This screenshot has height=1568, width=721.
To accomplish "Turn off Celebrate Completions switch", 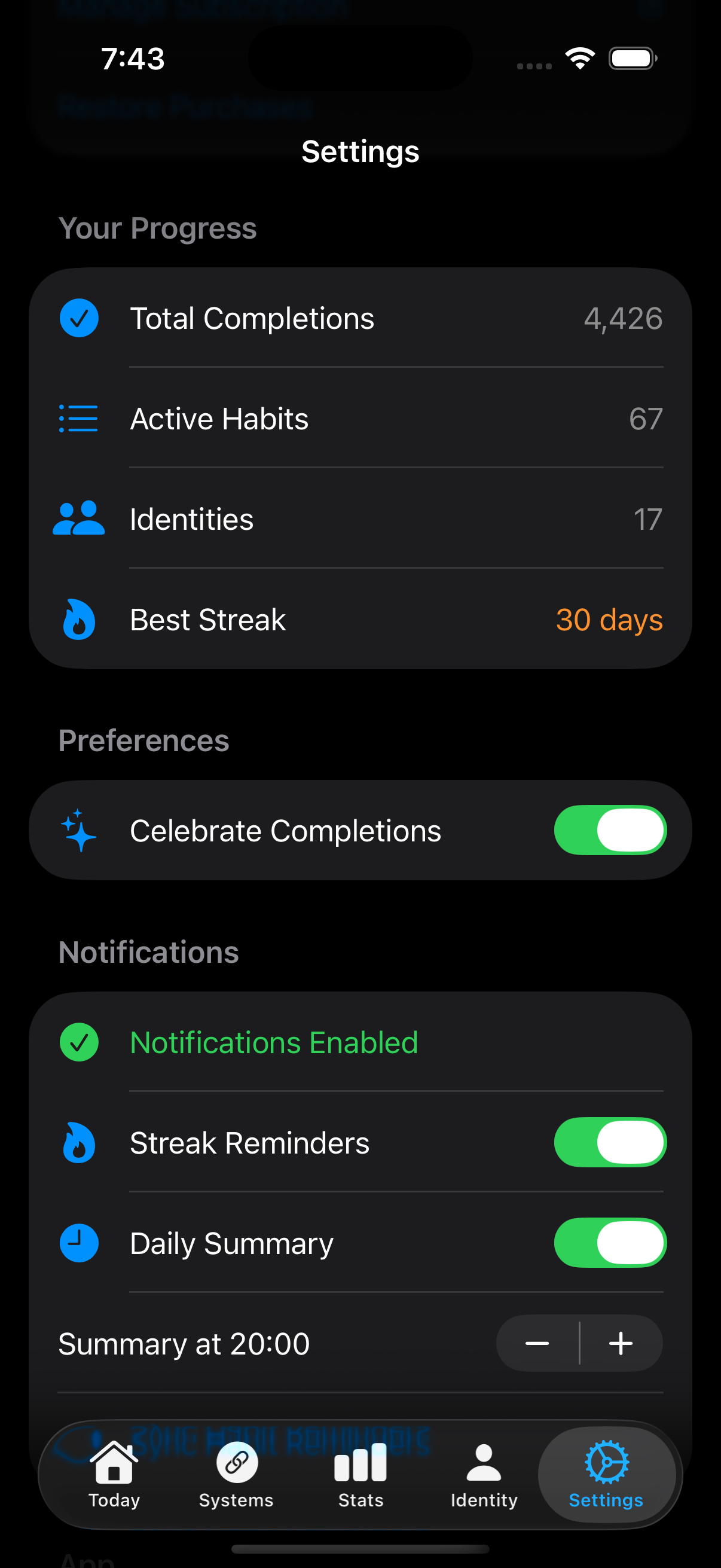I will (x=610, y=830).
